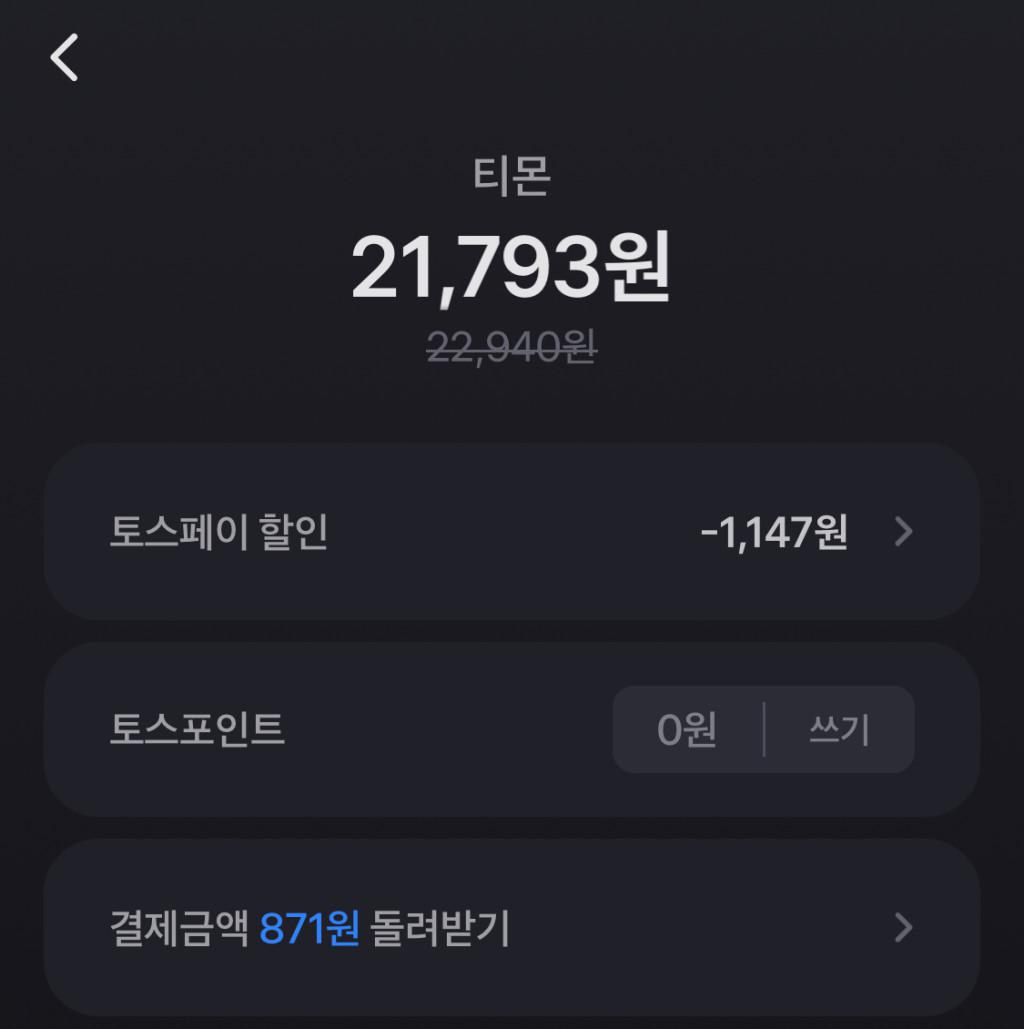Go back using the top-left arrow
This screenshot has height=1029, width=1024.
tap(65, 57)
